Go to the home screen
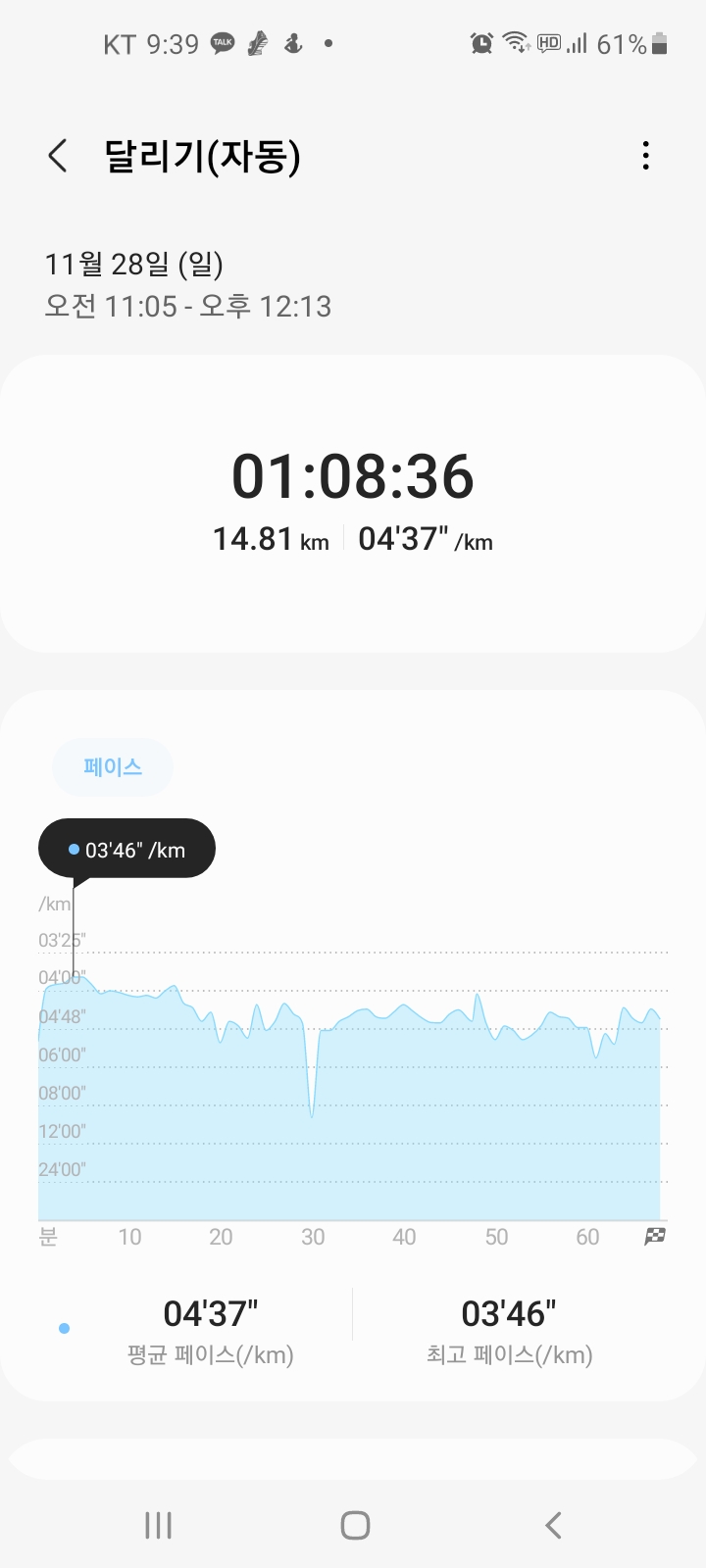 (x=354, y=1525)
